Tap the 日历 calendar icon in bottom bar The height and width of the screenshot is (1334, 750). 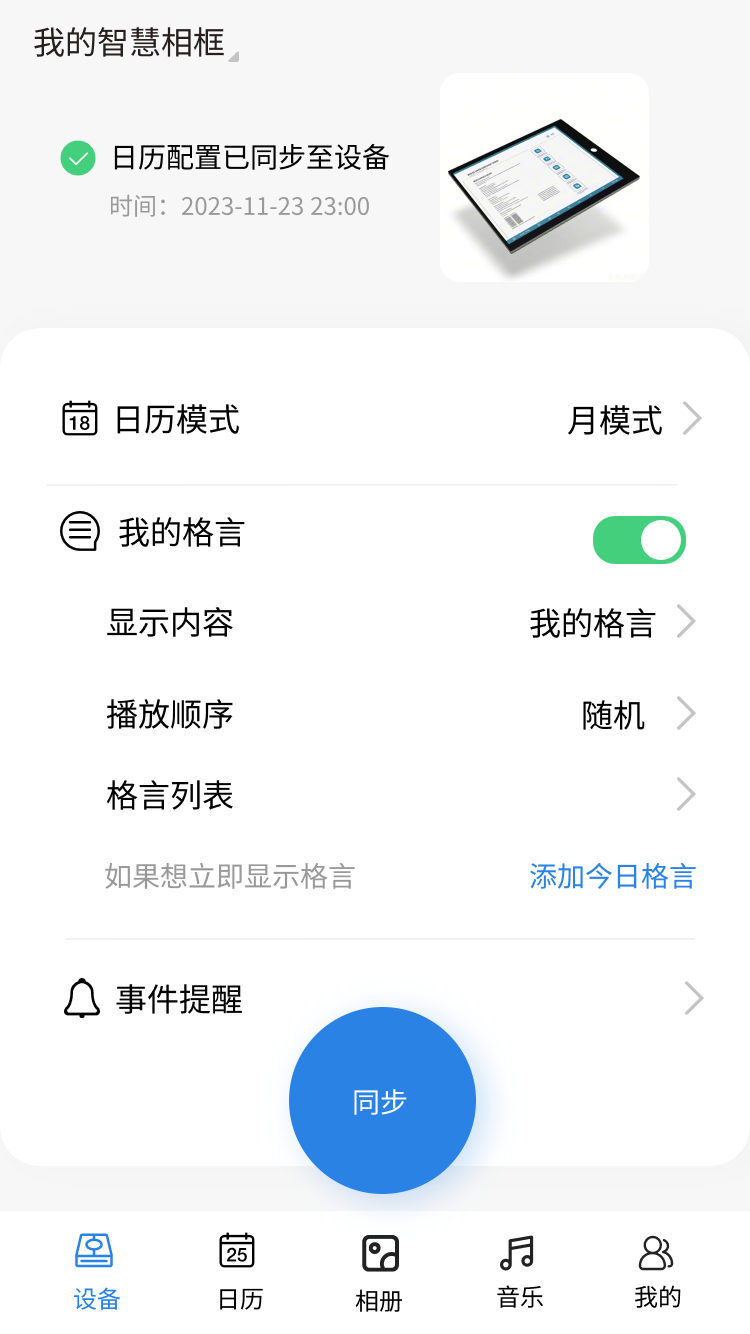click(x=238, y=1251)
